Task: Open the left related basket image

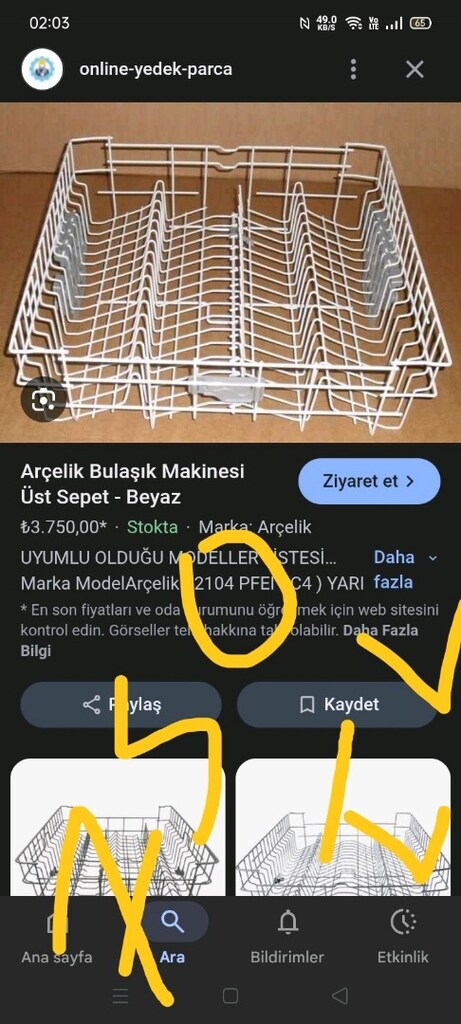Action: click(118, 827)
